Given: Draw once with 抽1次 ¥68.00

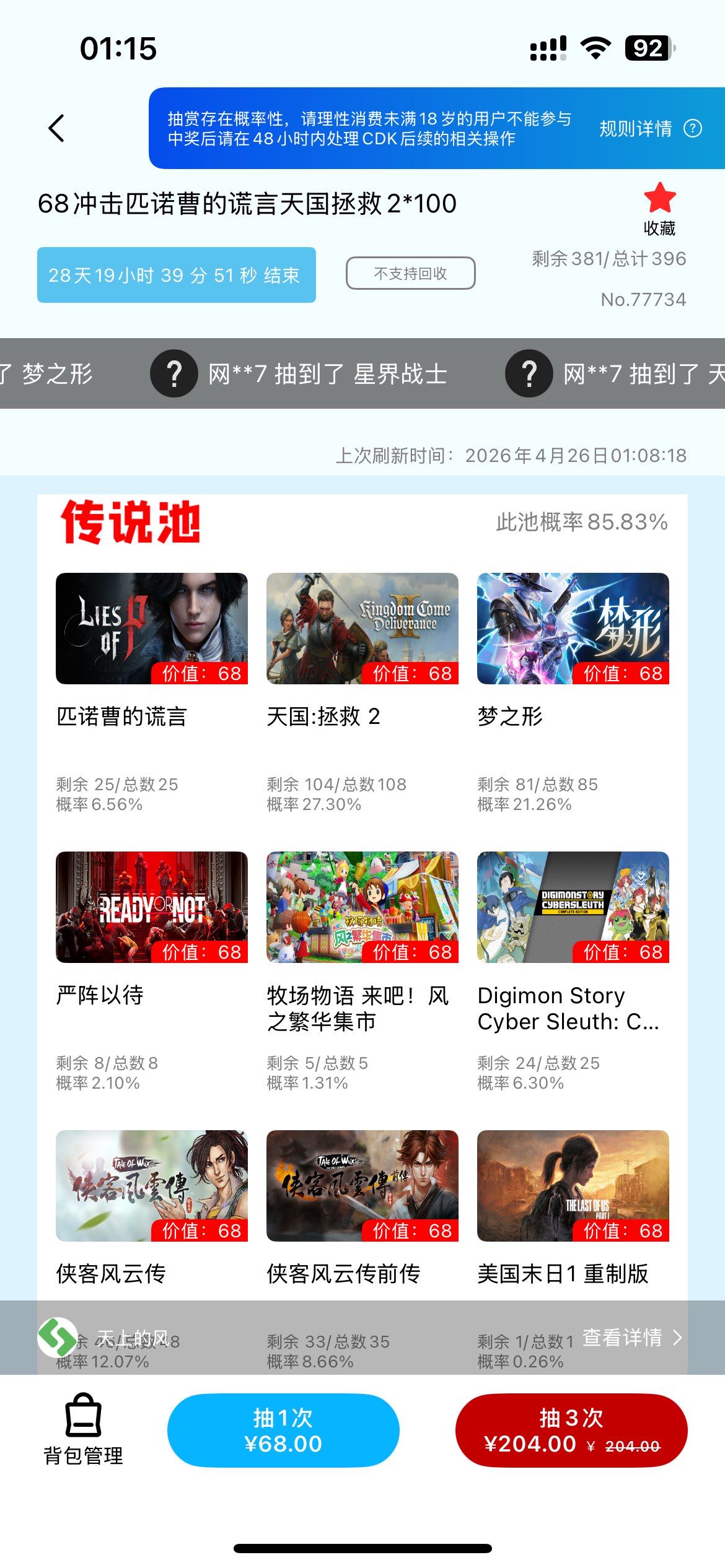Looking at the screenshot, I should click(283, 1430).
